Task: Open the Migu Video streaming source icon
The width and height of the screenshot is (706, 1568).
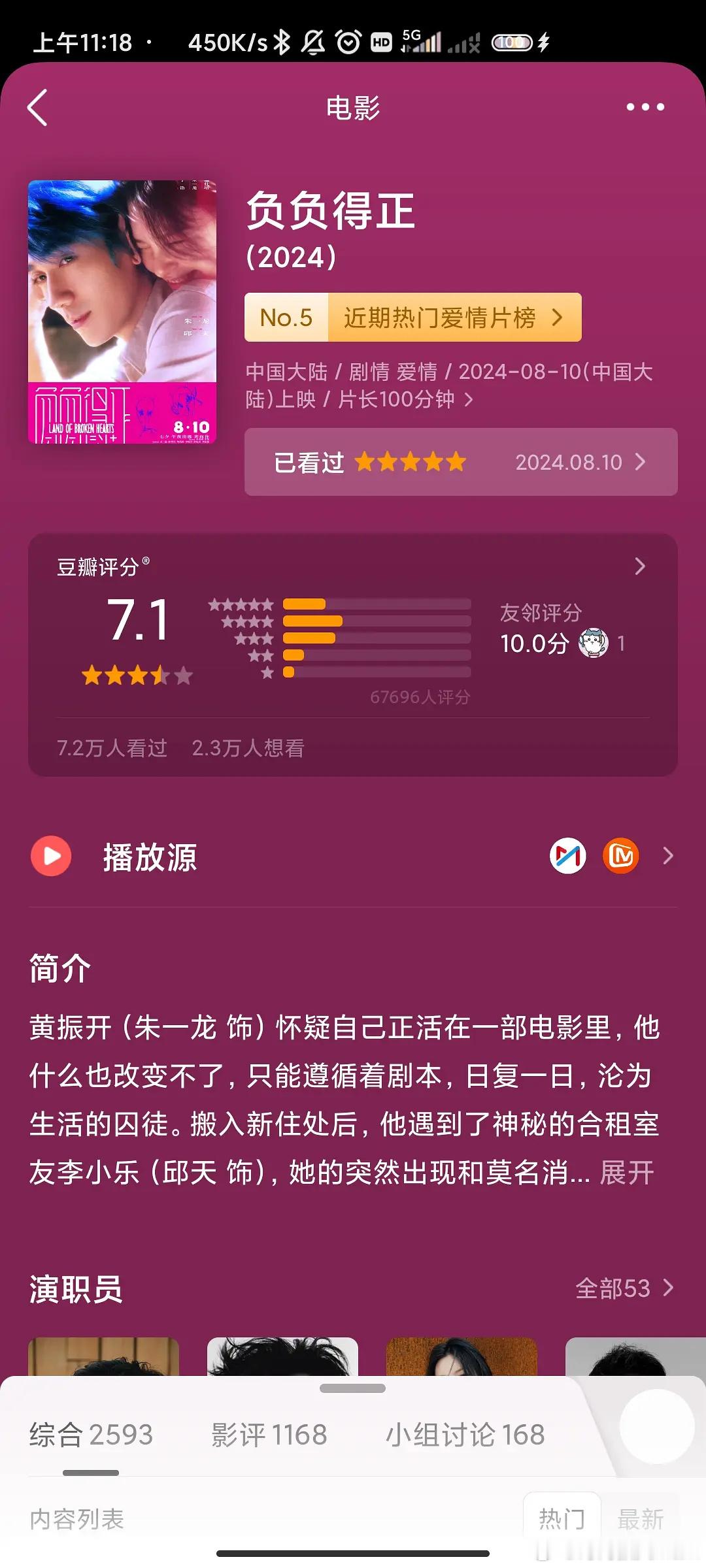Action: 568,855
